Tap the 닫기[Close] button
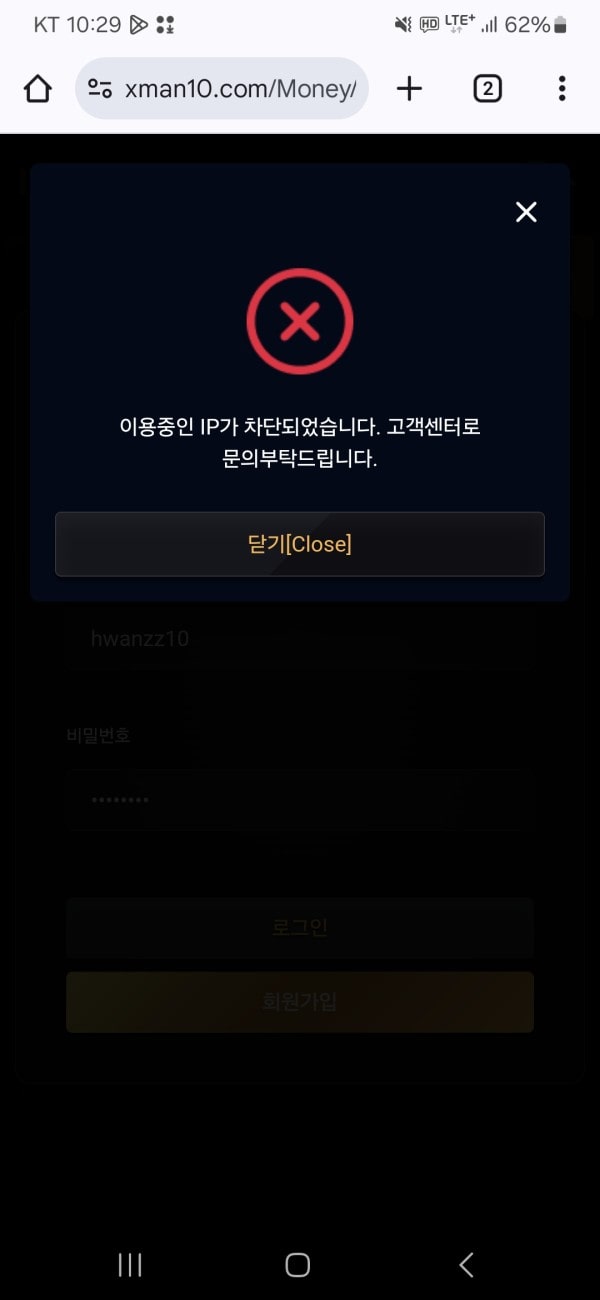 300,544
